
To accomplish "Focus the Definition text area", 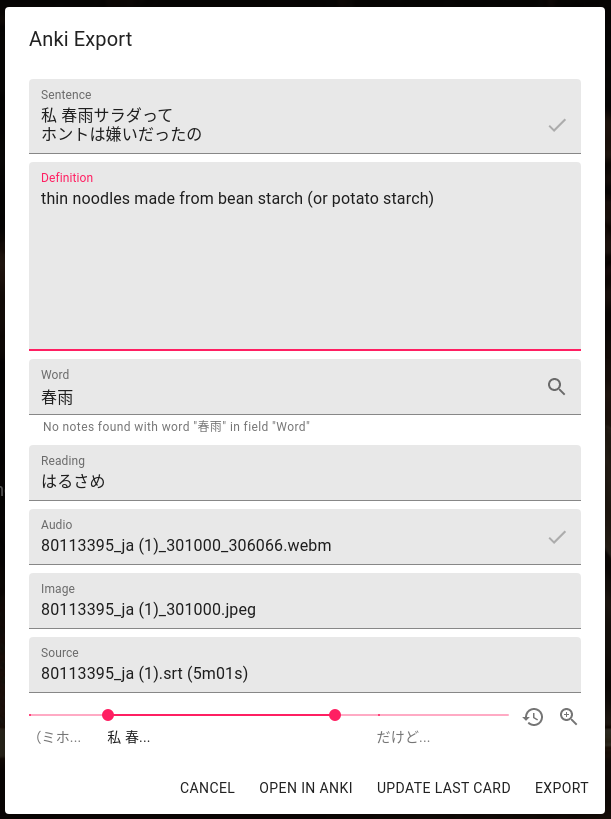I will tap(300, 260).
